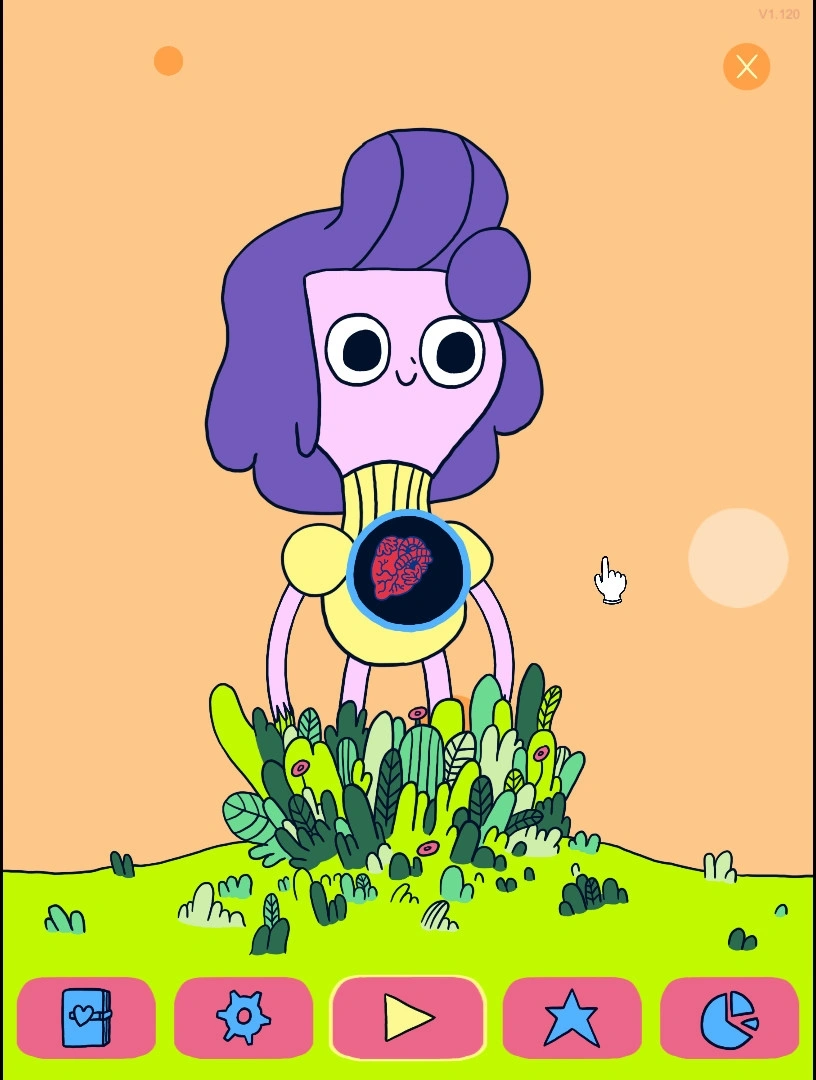Open the star button
Screen dimensions: 816x1080
pyautogui.click(x=571, y=1017)
